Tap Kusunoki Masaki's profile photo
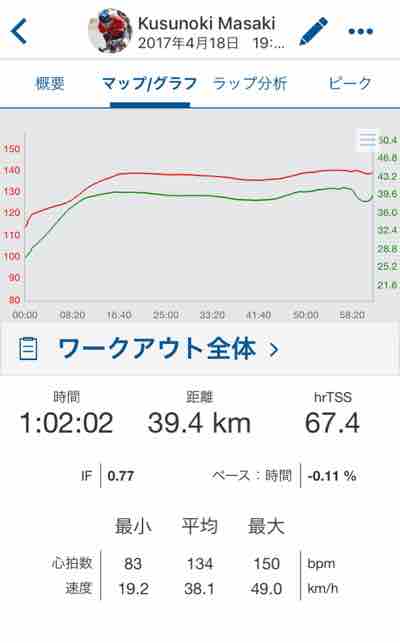This screenshot has height=643, width=400. tap(110, 31)
